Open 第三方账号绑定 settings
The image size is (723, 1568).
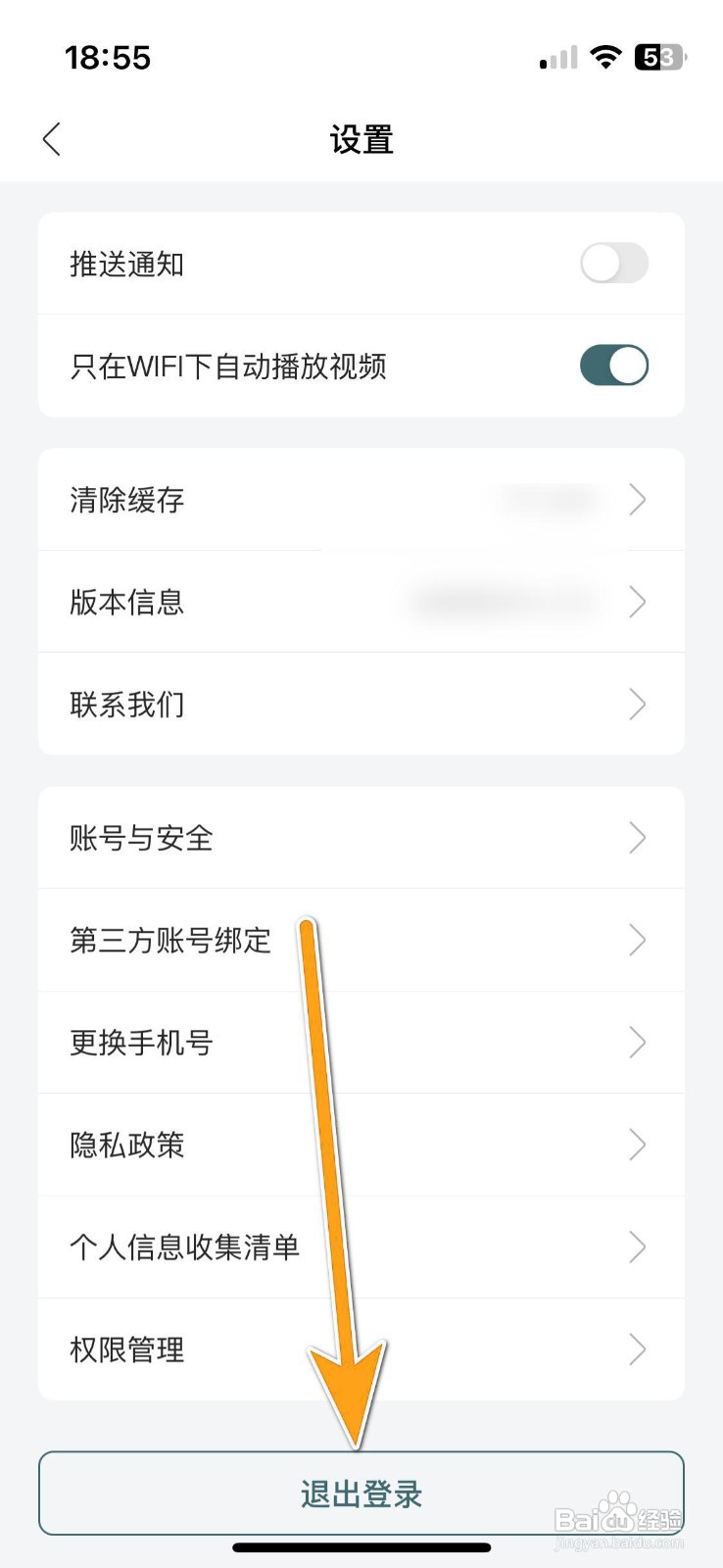(x=361, y=940)
